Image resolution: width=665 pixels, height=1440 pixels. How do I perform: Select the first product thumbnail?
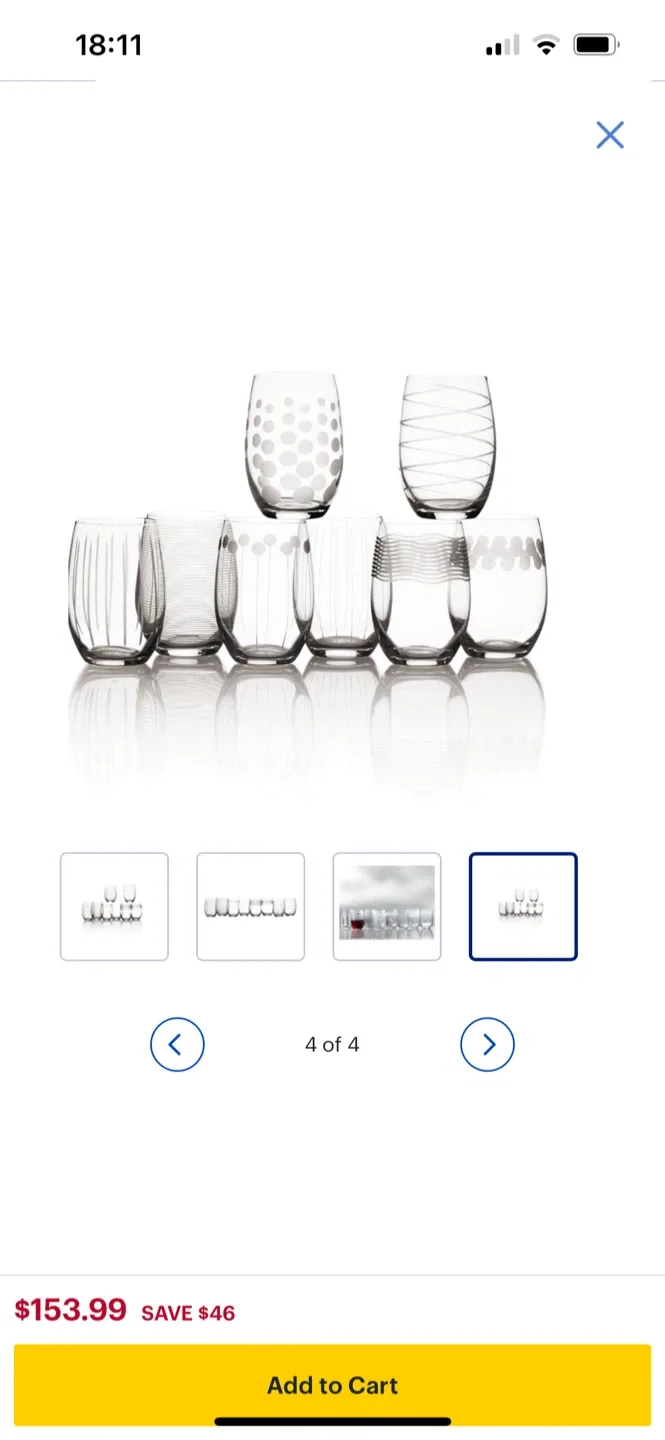(114, 906)
